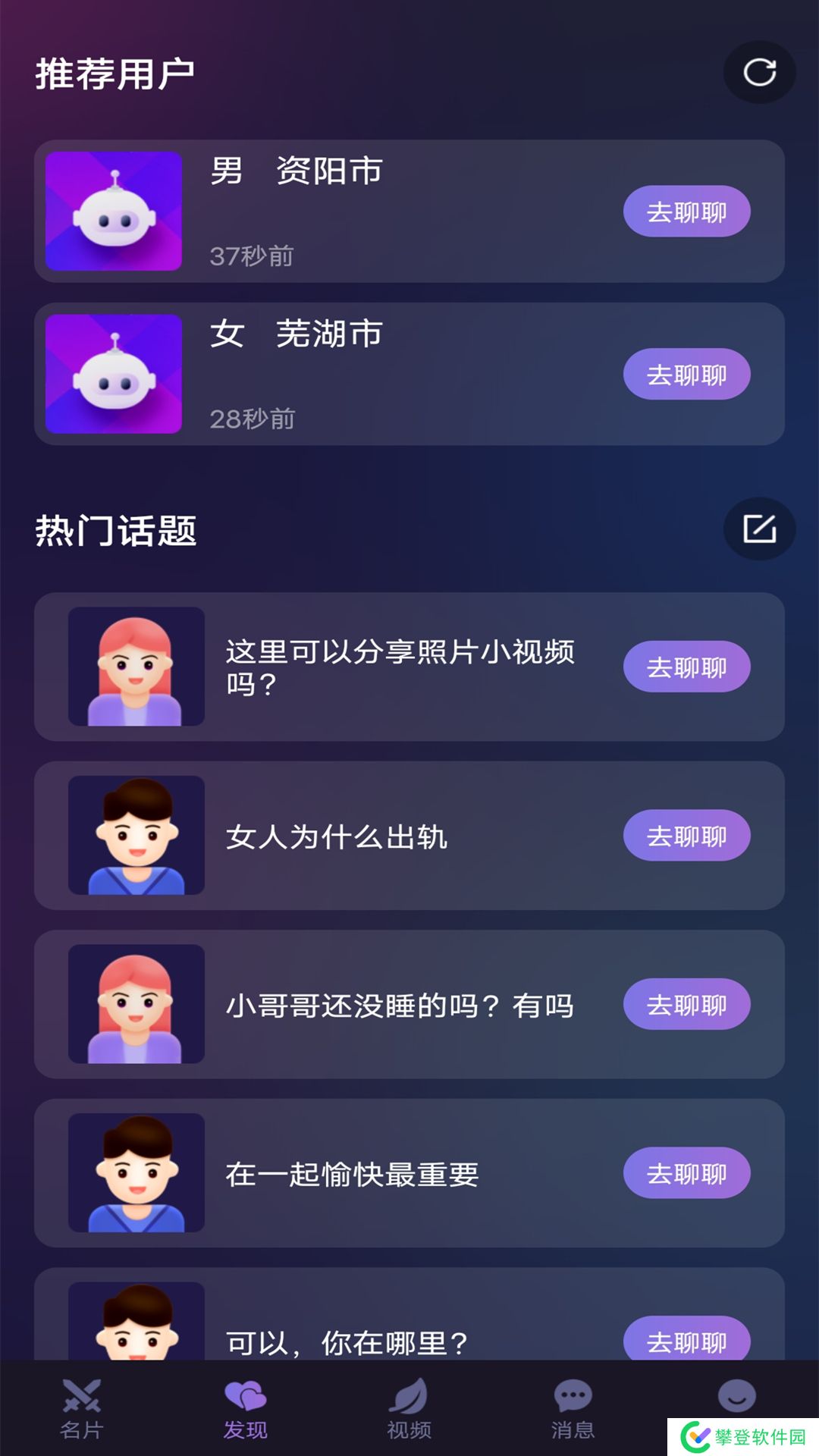Screen dimensions: 819x1456
Task: Open the 视频 tab
Action: (409, 1409)
